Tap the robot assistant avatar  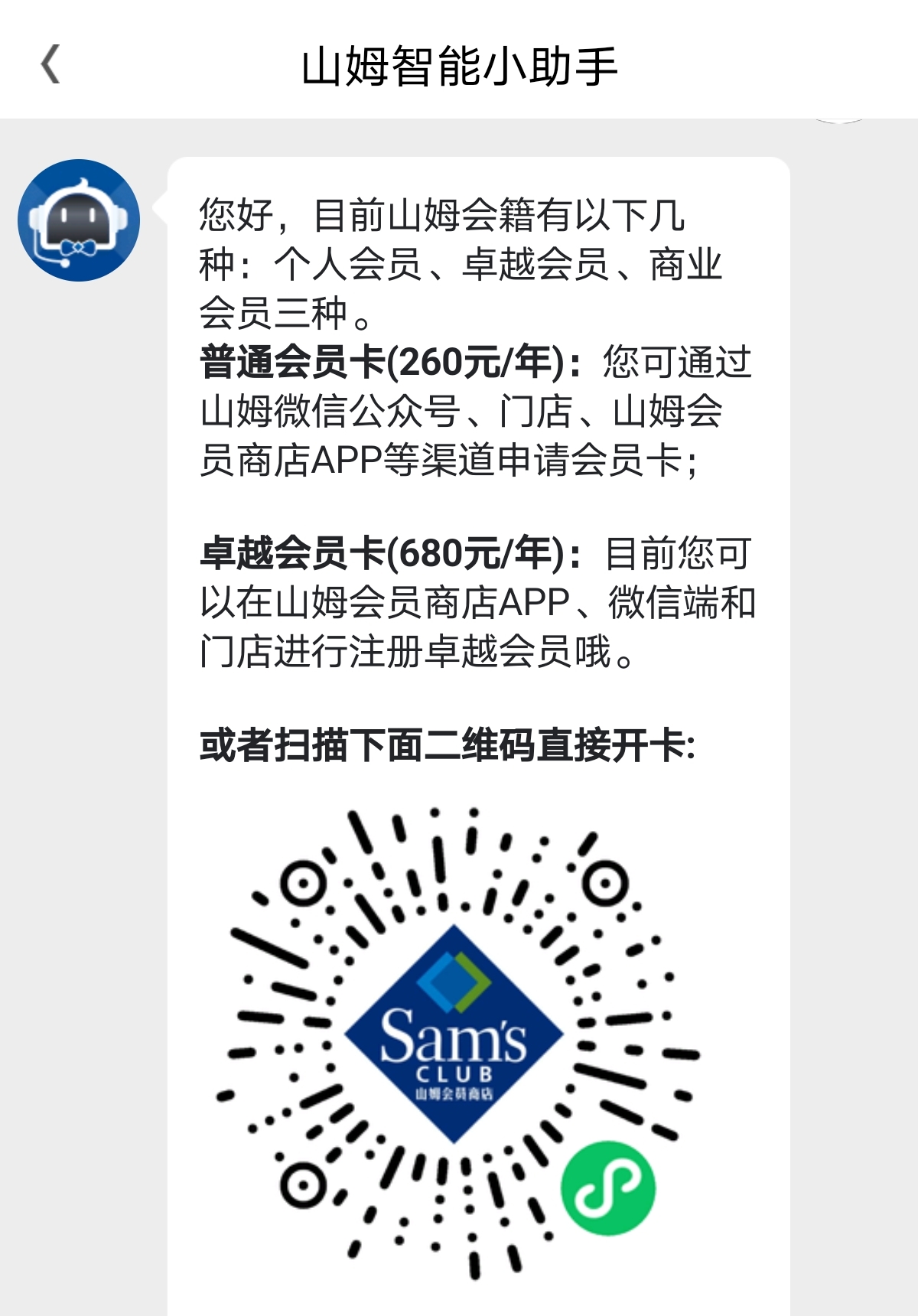click(x=79, y=220)
